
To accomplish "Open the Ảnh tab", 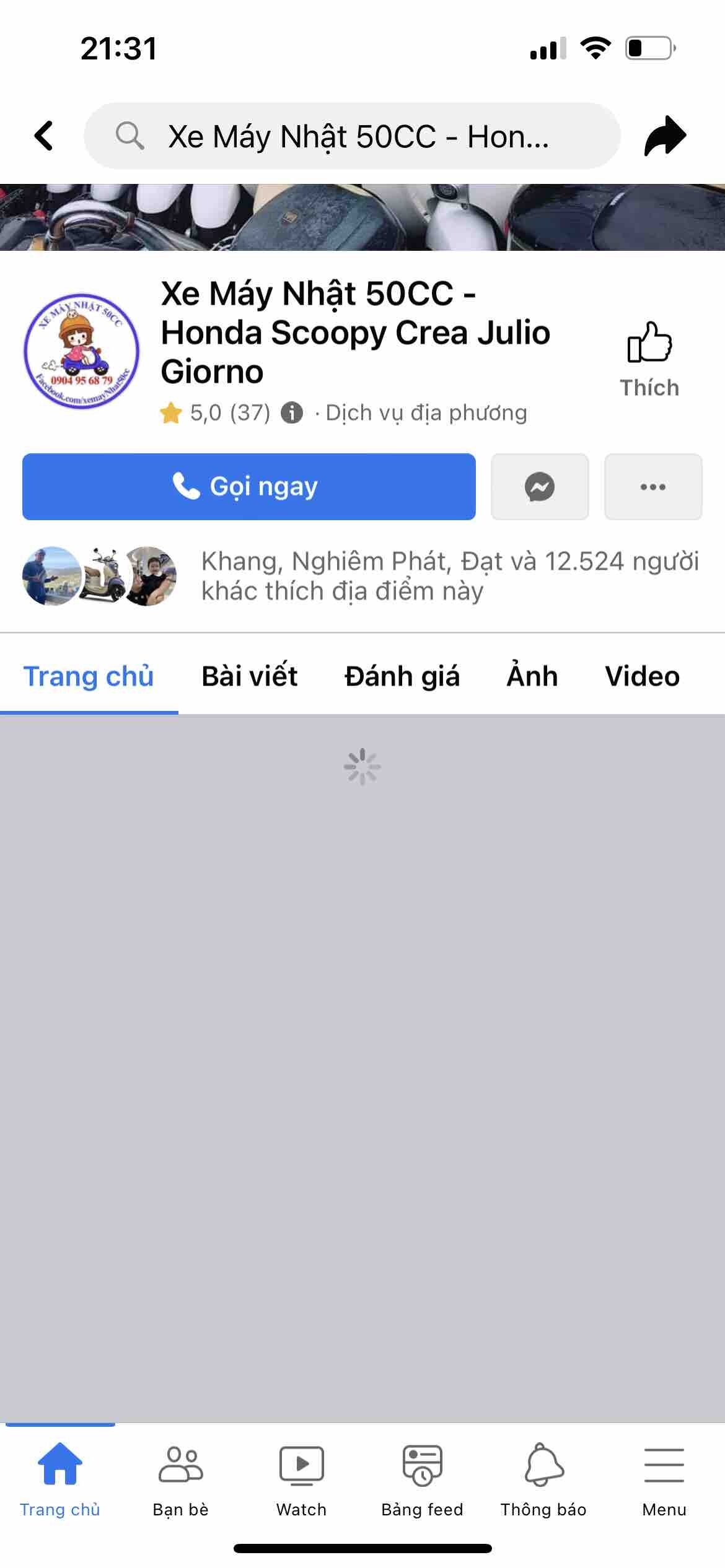I will [532, 676].
